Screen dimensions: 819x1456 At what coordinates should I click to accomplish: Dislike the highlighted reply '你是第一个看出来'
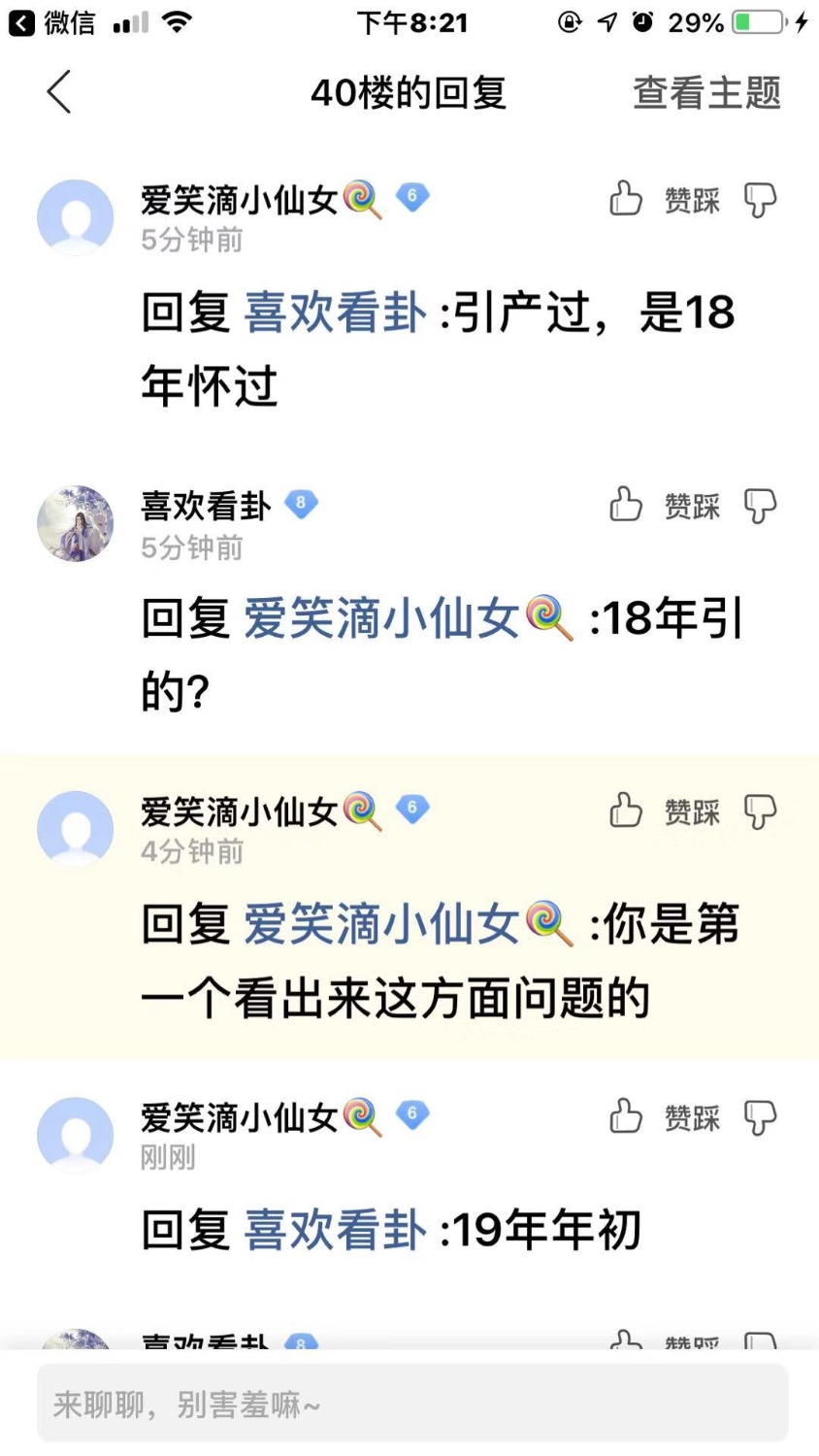[x=760, y=811]
